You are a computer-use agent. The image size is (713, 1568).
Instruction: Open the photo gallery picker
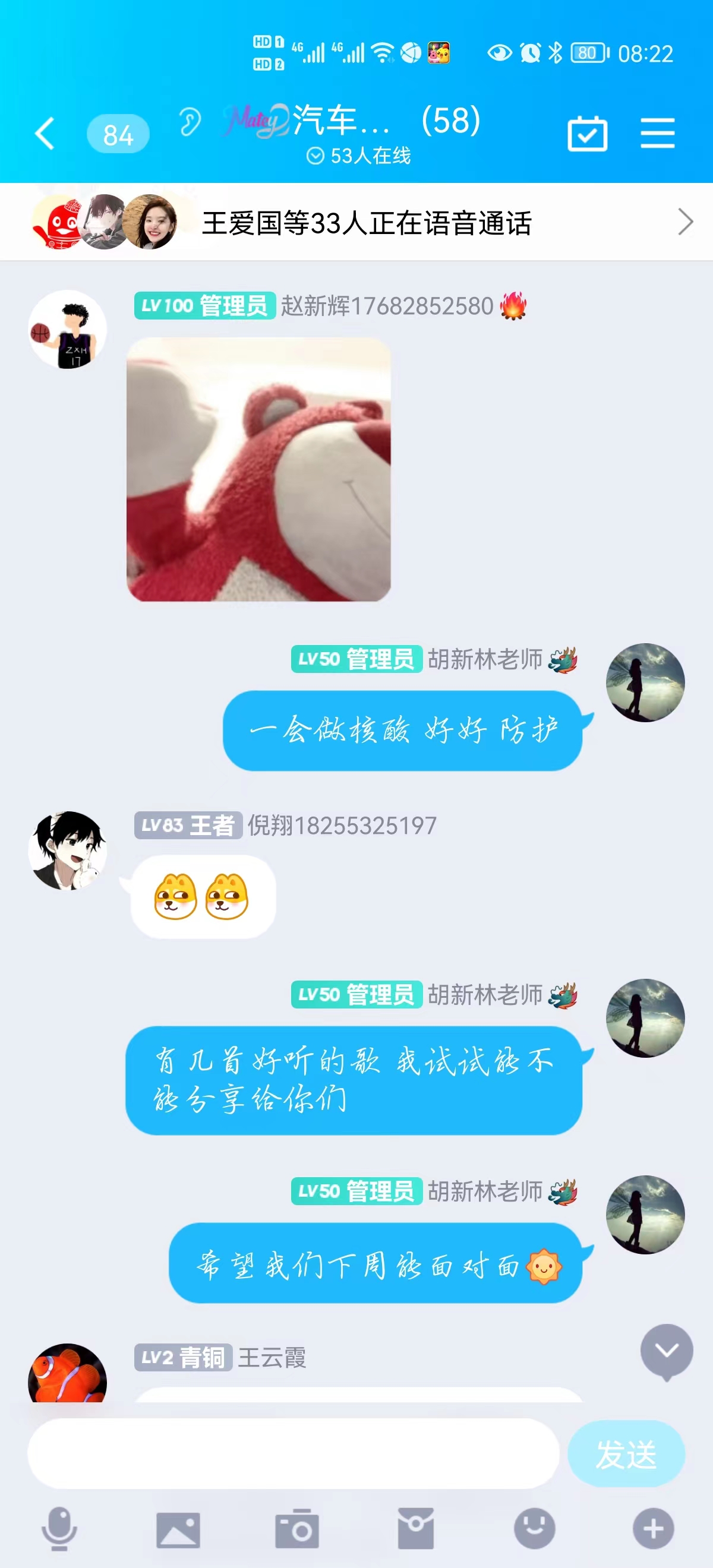click(178, 1528)
